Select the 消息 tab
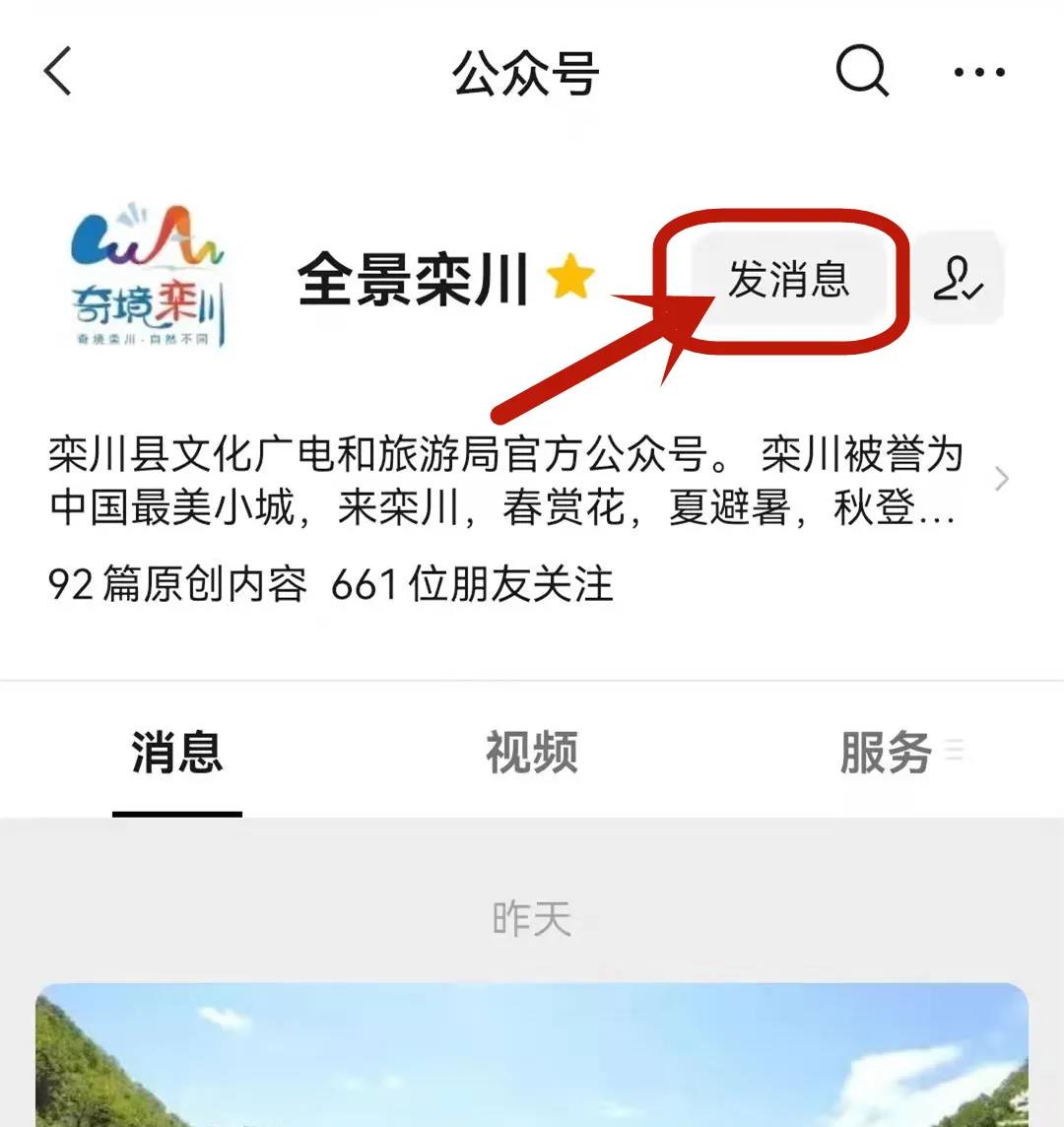The image size is (1064, 1127). 177,754
